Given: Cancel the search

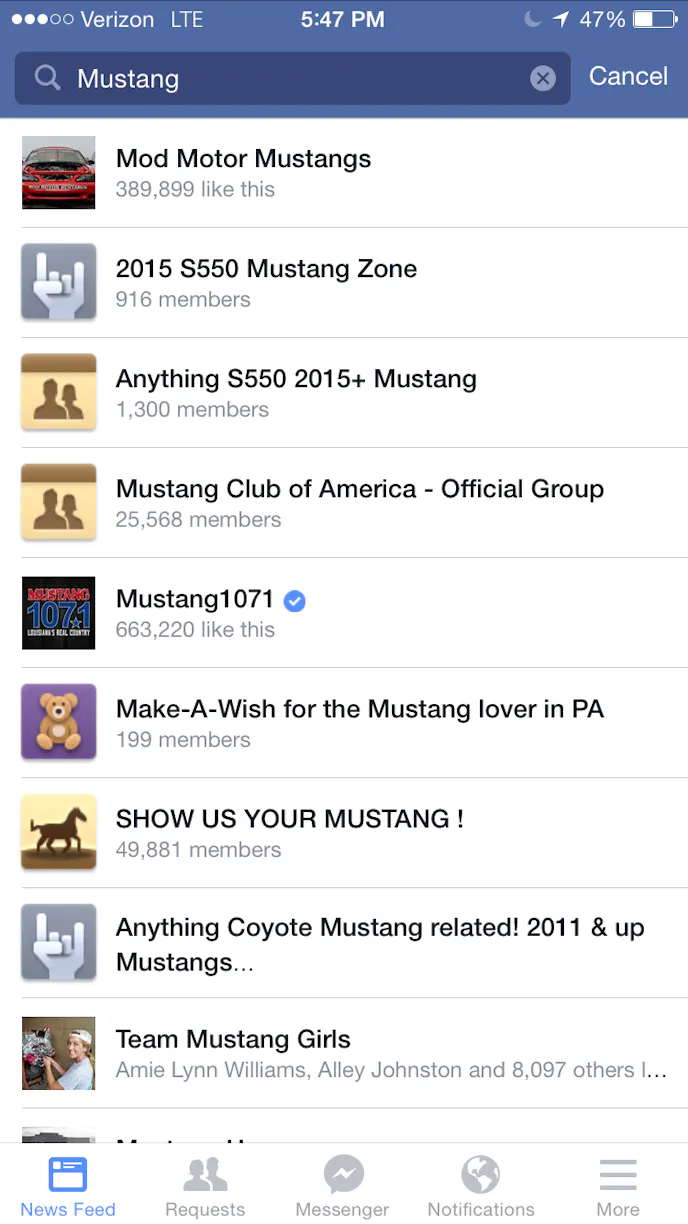Looking at the screenshot, I should click(628, 77).
